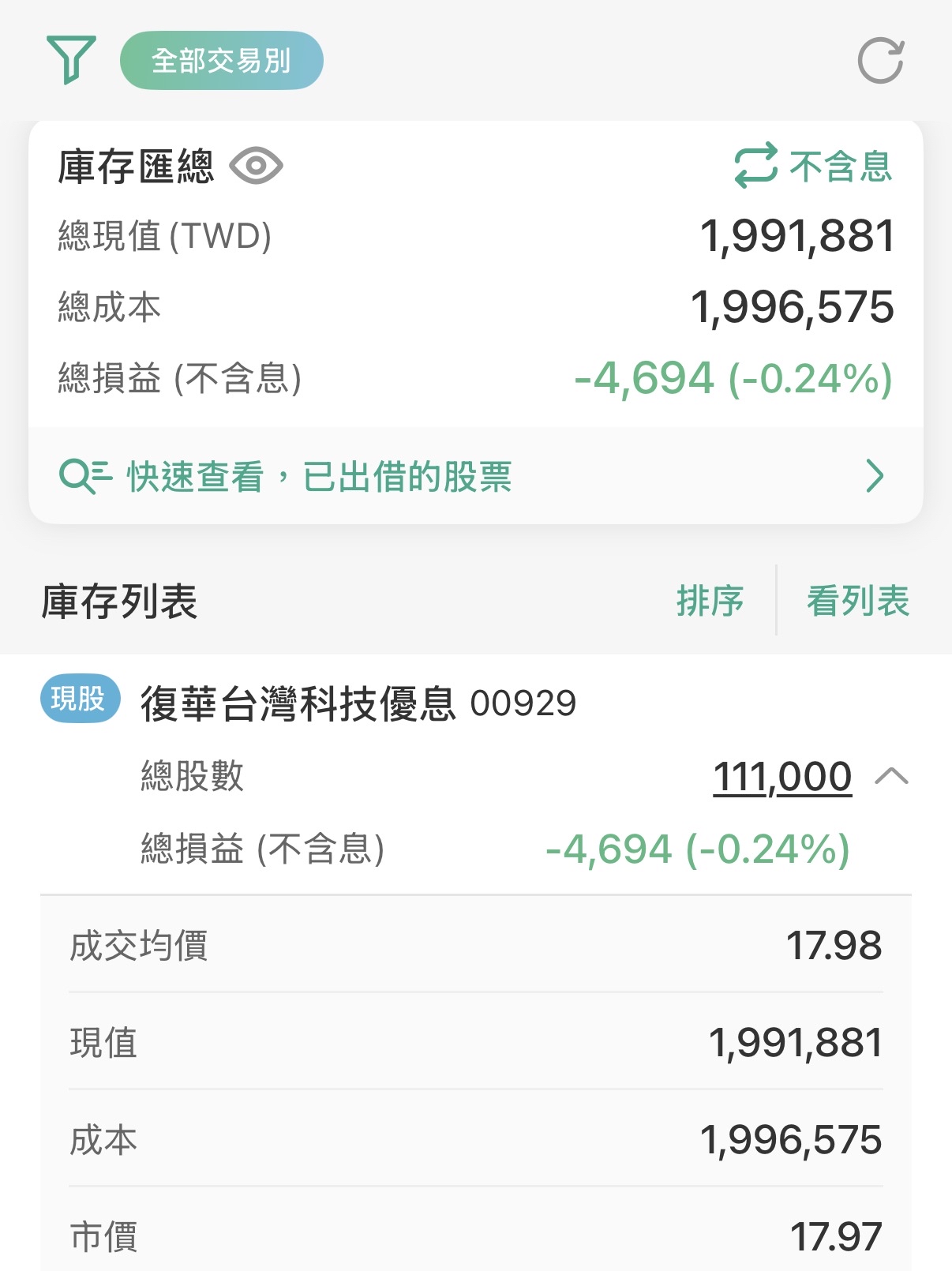Switch to 看列表 view
The width and height of the screenshot is (952, 1271).
857,602
